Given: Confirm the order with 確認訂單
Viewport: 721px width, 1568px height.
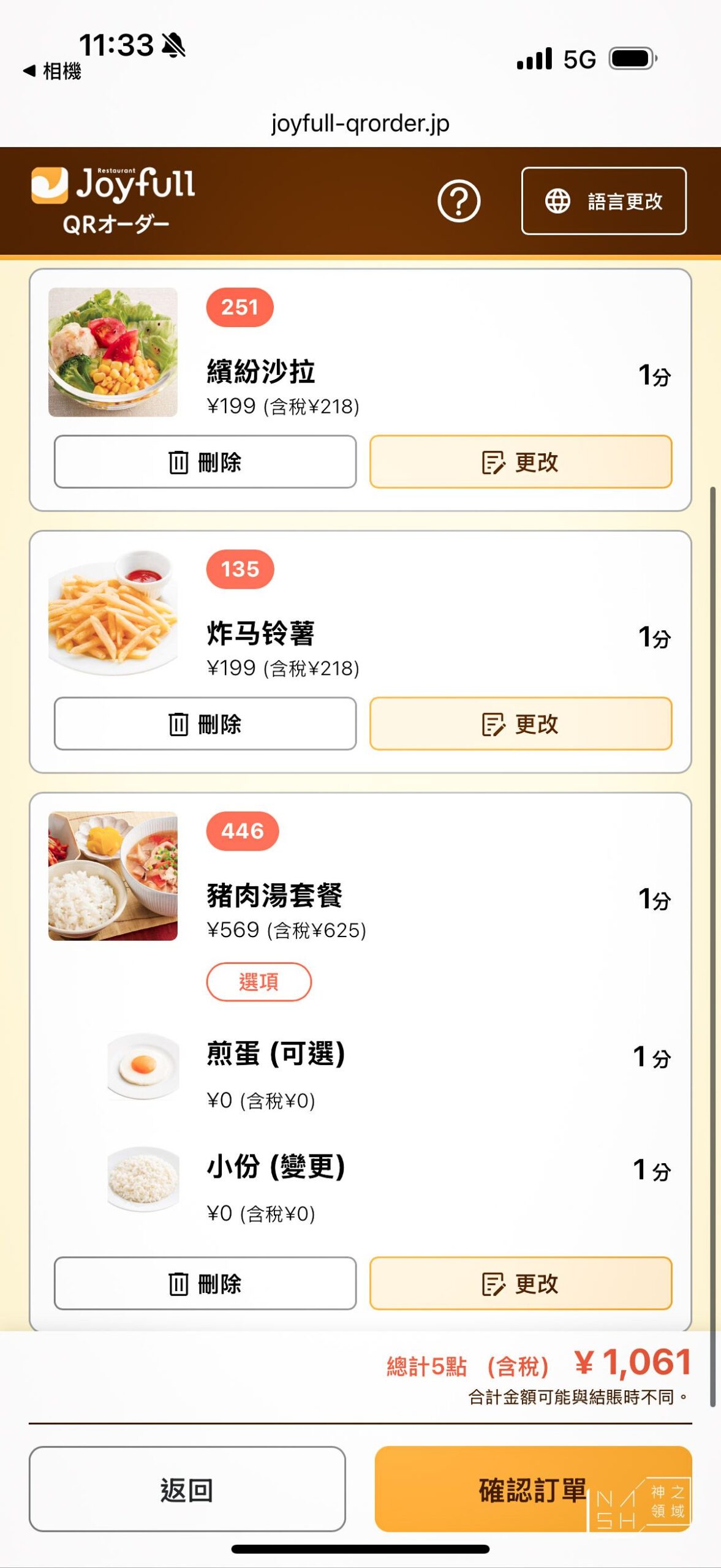Looking at the screenshot, I should tap(533, 1489).
